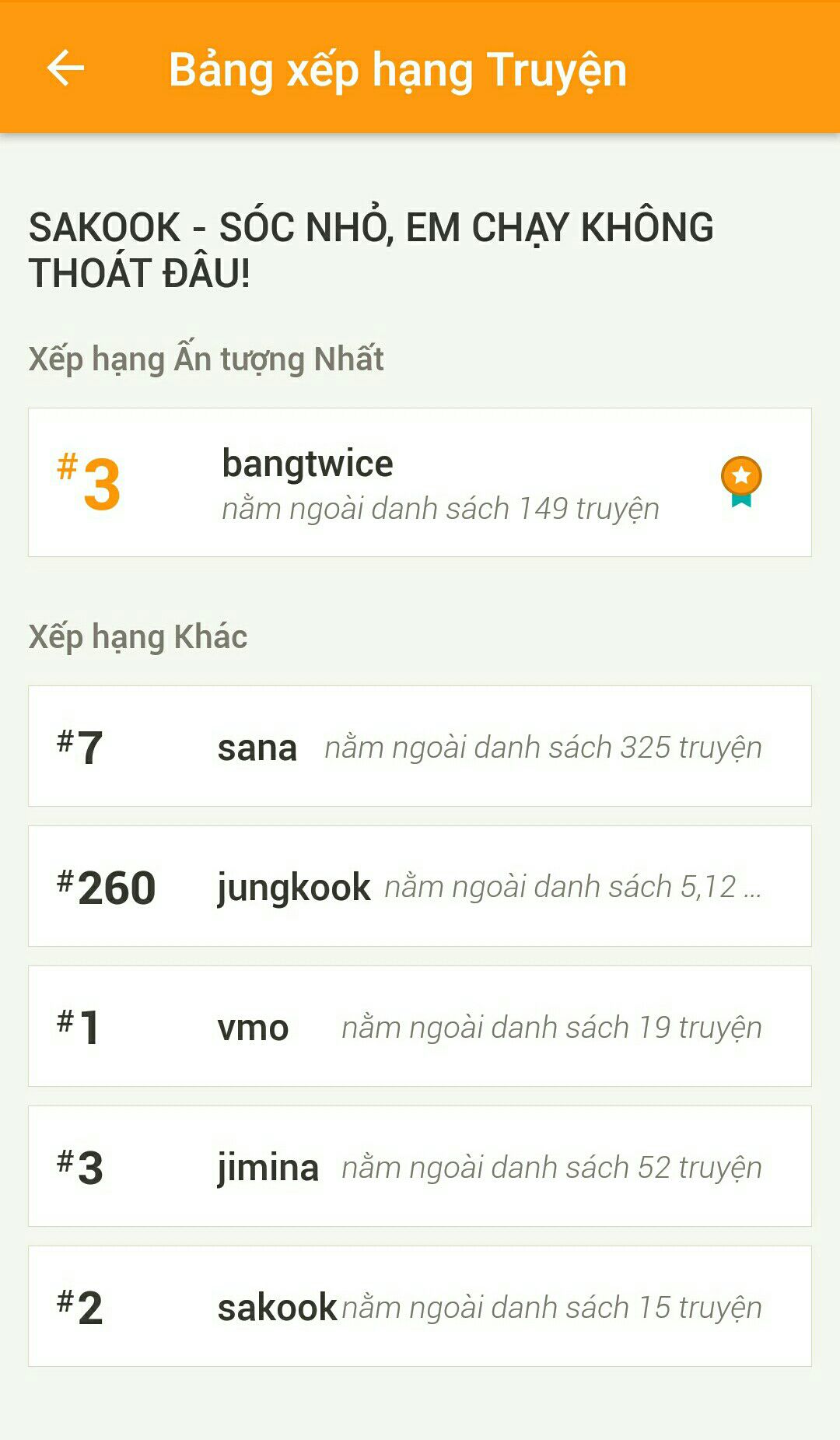Select the vmo ranking row
840x1440 pixels.
pos(420,1026)
